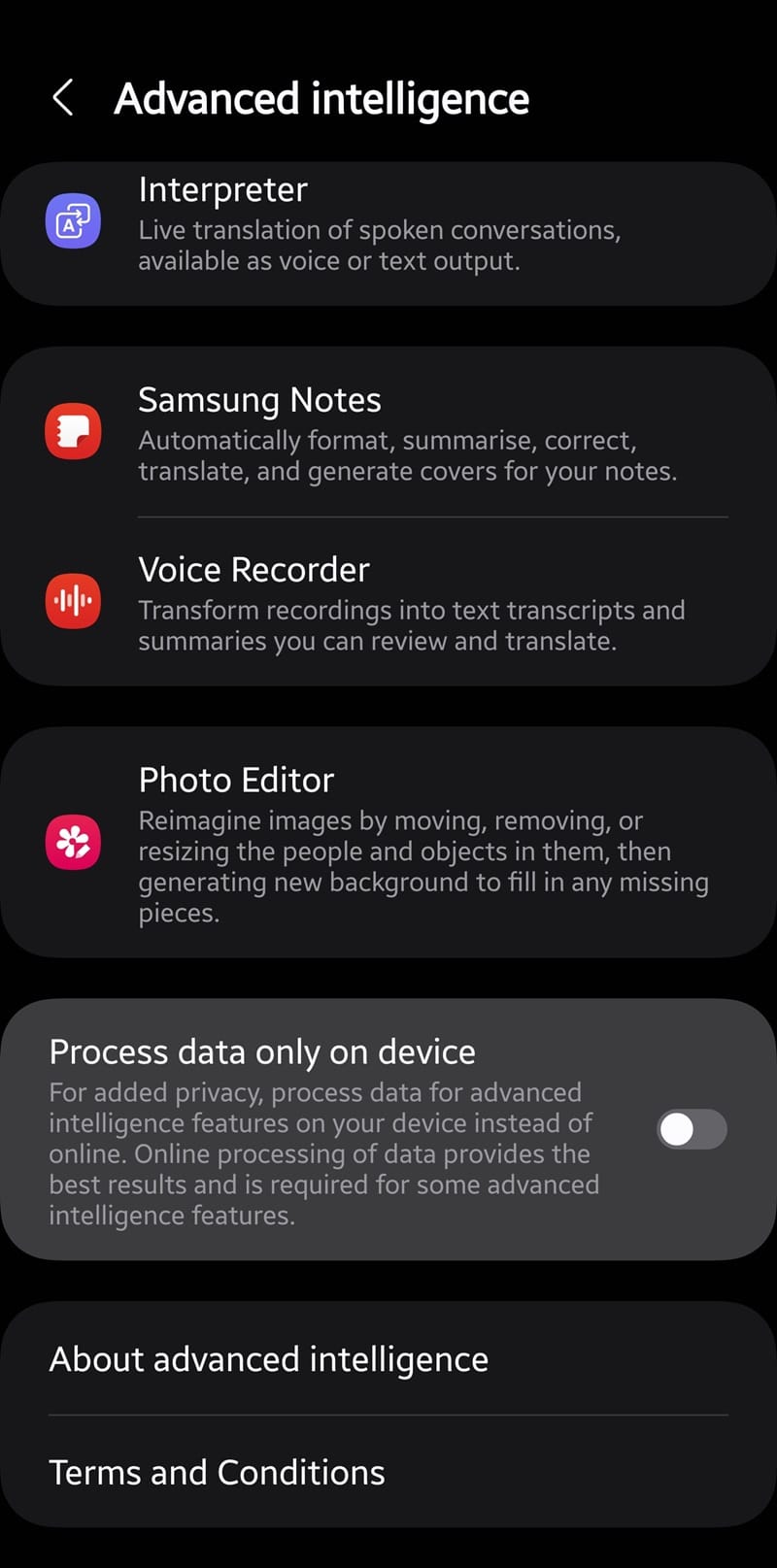Open Voice Recorder intelligence settings
This screenshot has width=777, height=1568.
coord(388,602)
